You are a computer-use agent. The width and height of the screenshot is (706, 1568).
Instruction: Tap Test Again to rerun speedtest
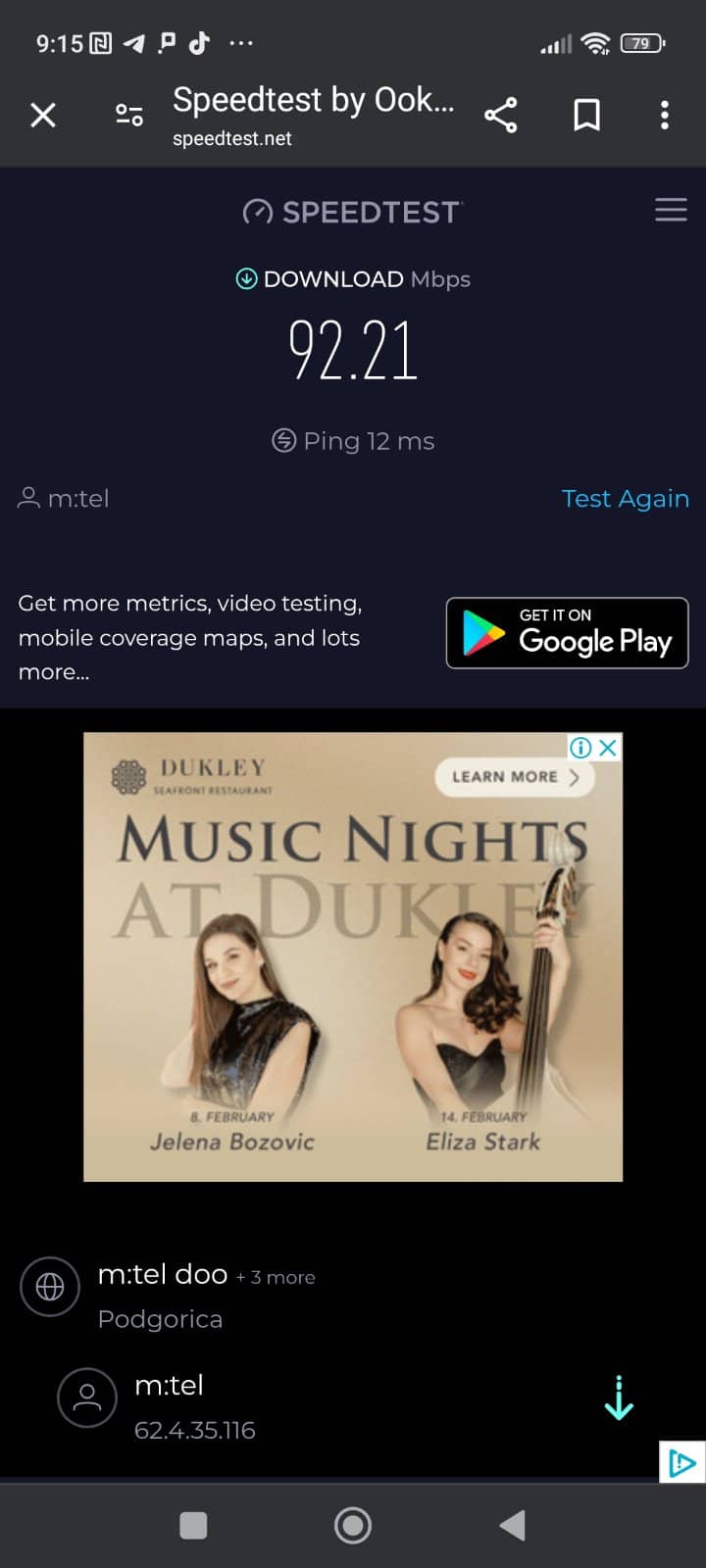coord(625,499)
